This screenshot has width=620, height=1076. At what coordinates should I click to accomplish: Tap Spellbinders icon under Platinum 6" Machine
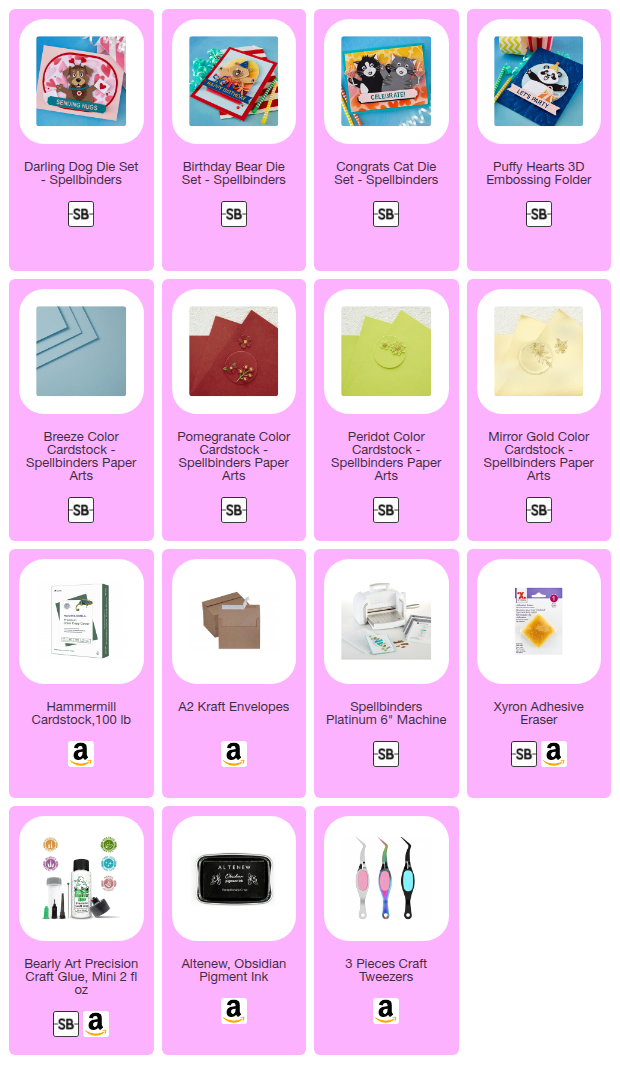tap(386, 754)
